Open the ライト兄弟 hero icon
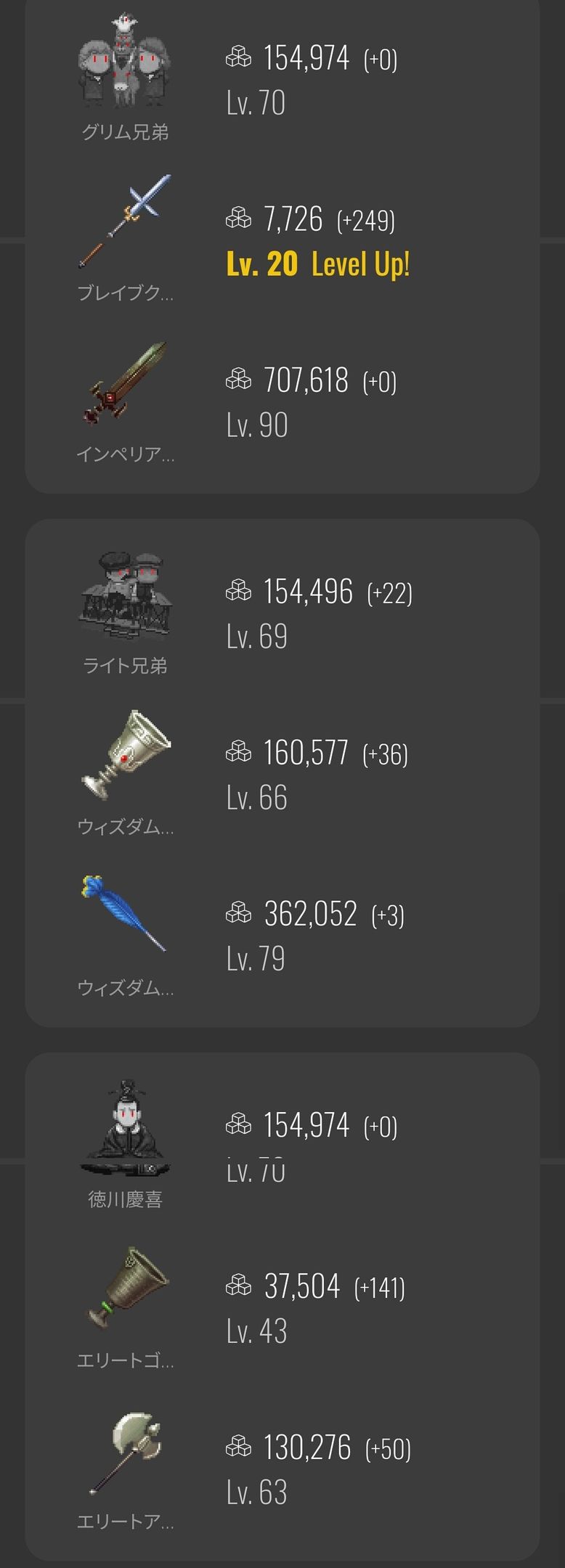 point(125,597)
